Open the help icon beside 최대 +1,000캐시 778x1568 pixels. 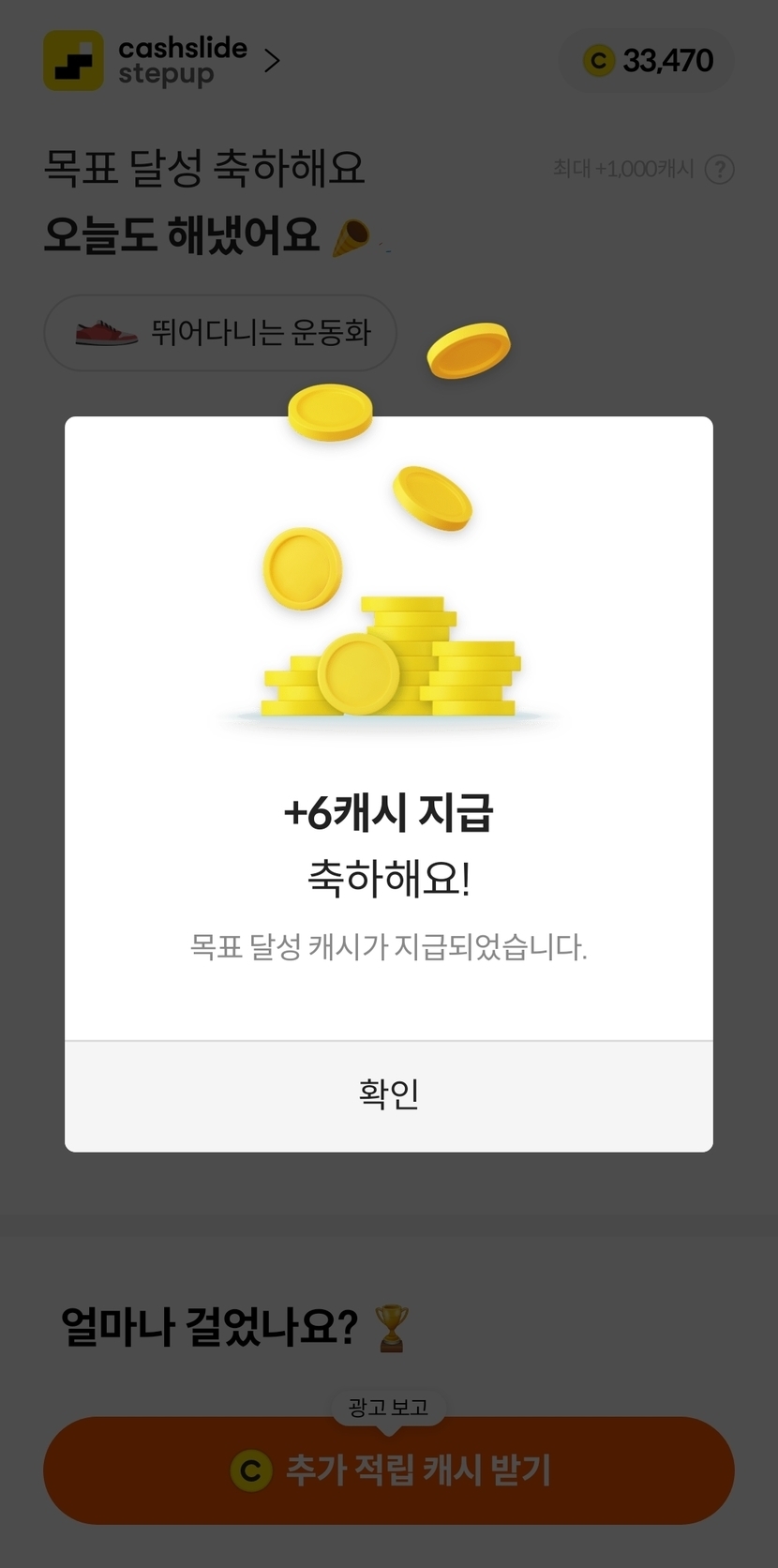[x=719, y=170]
